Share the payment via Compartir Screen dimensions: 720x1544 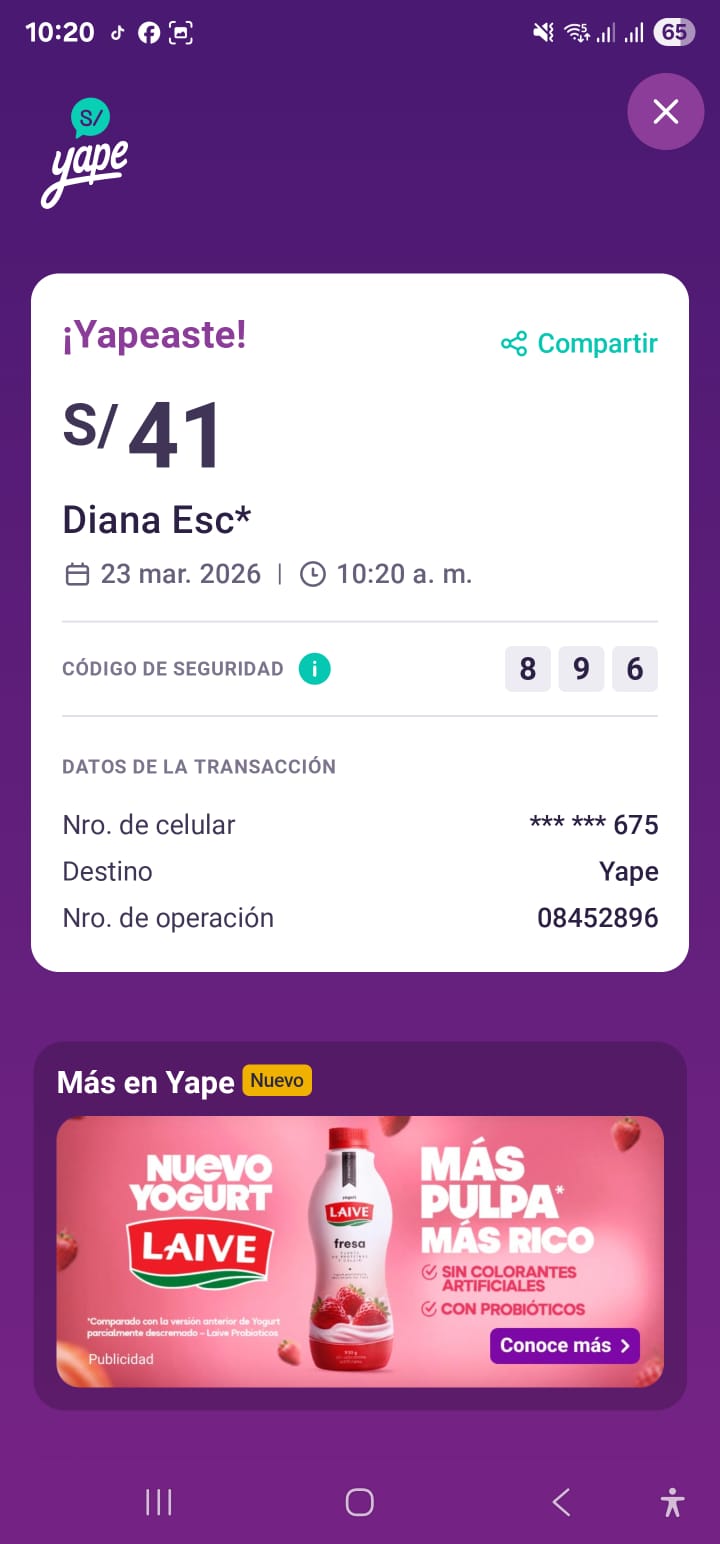coord(580,344)
